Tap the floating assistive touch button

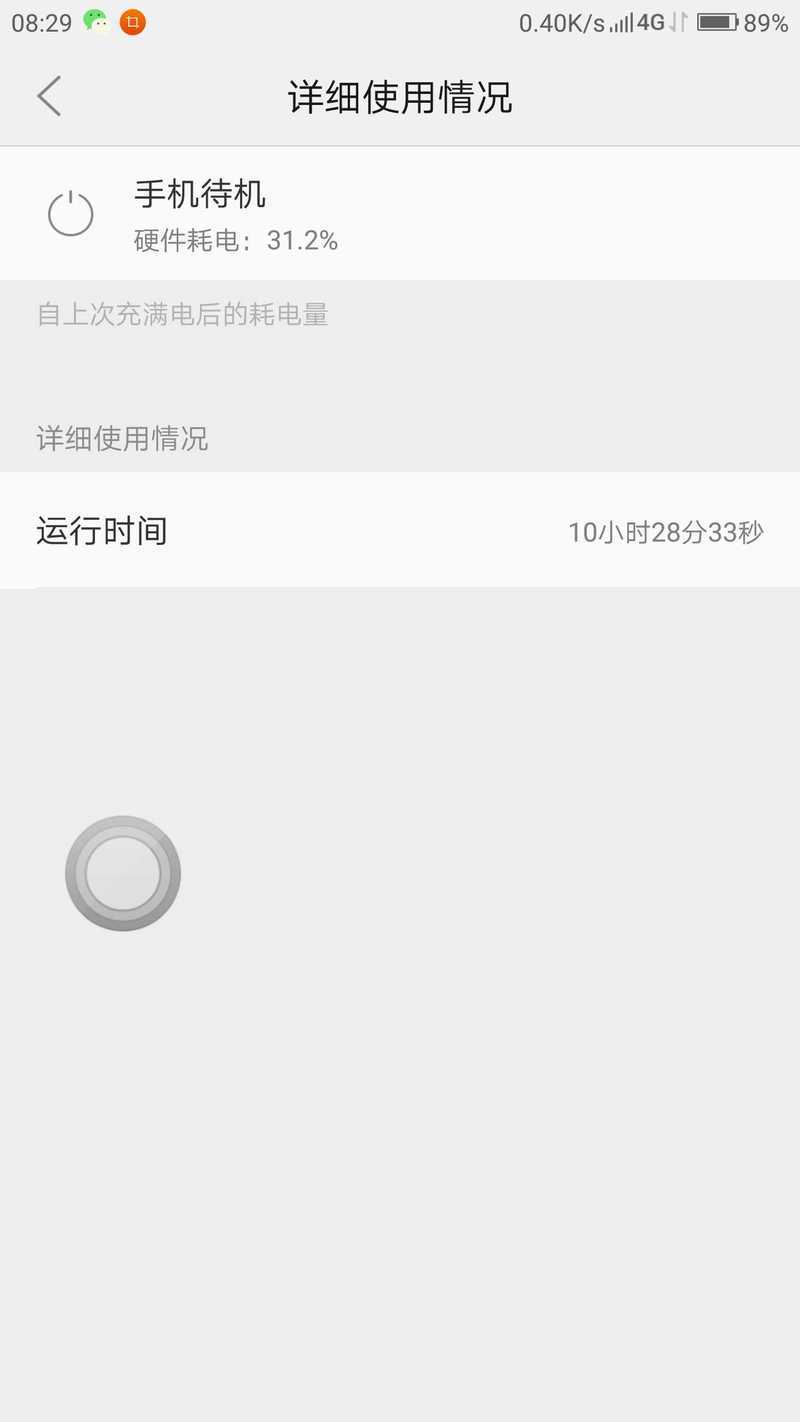coord(123,873)
